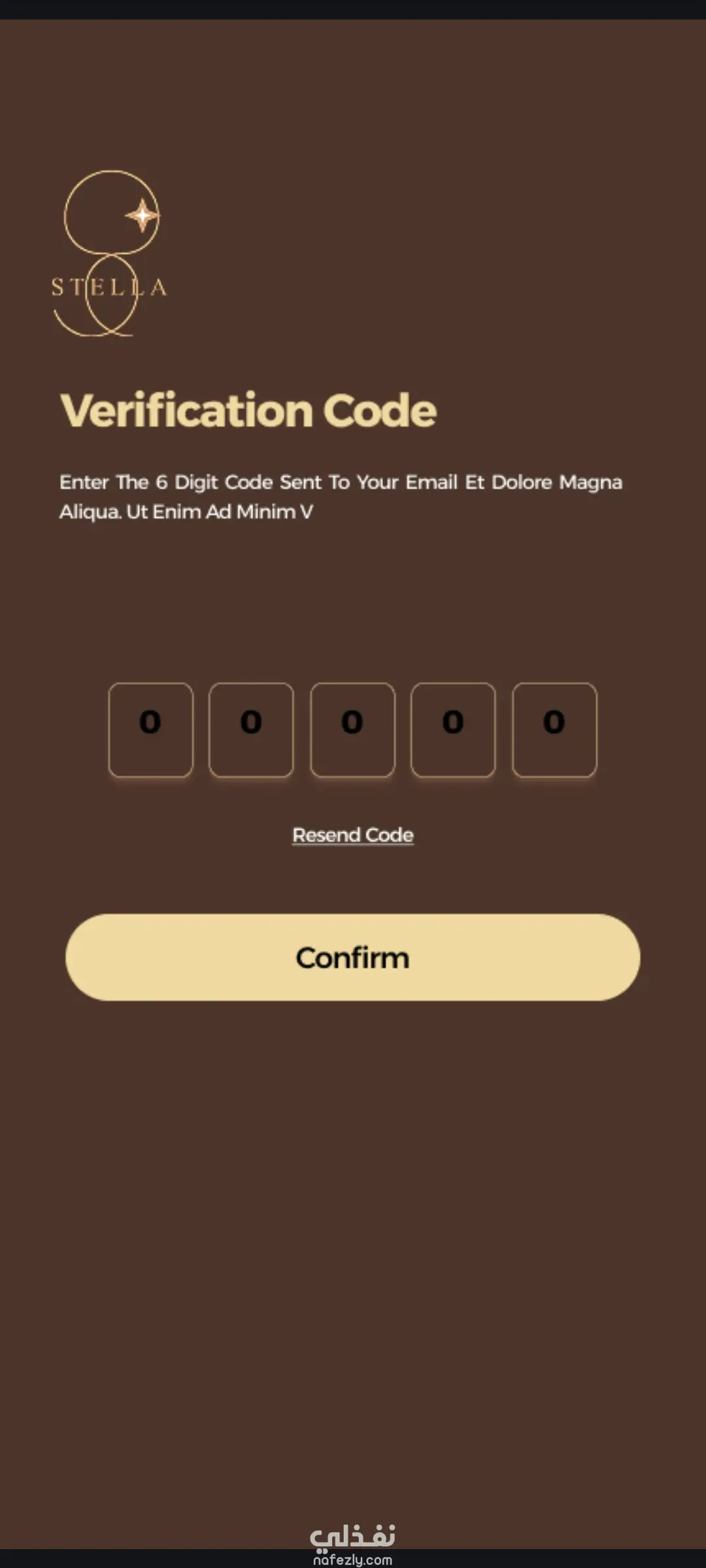The height and width of the screenshot is (1568, 706).
Task: Tap the Resend Code link
Action: (x=353, y=835)
